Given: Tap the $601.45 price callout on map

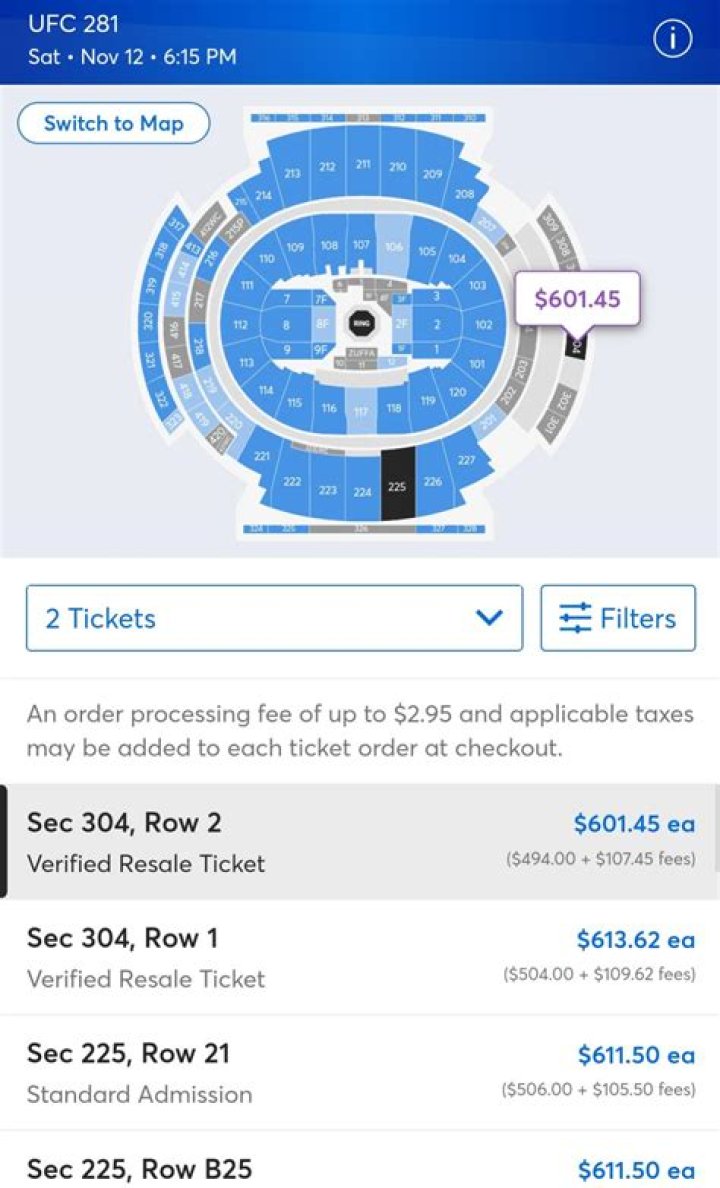Looking at the screenshot, I should point(577,298).
